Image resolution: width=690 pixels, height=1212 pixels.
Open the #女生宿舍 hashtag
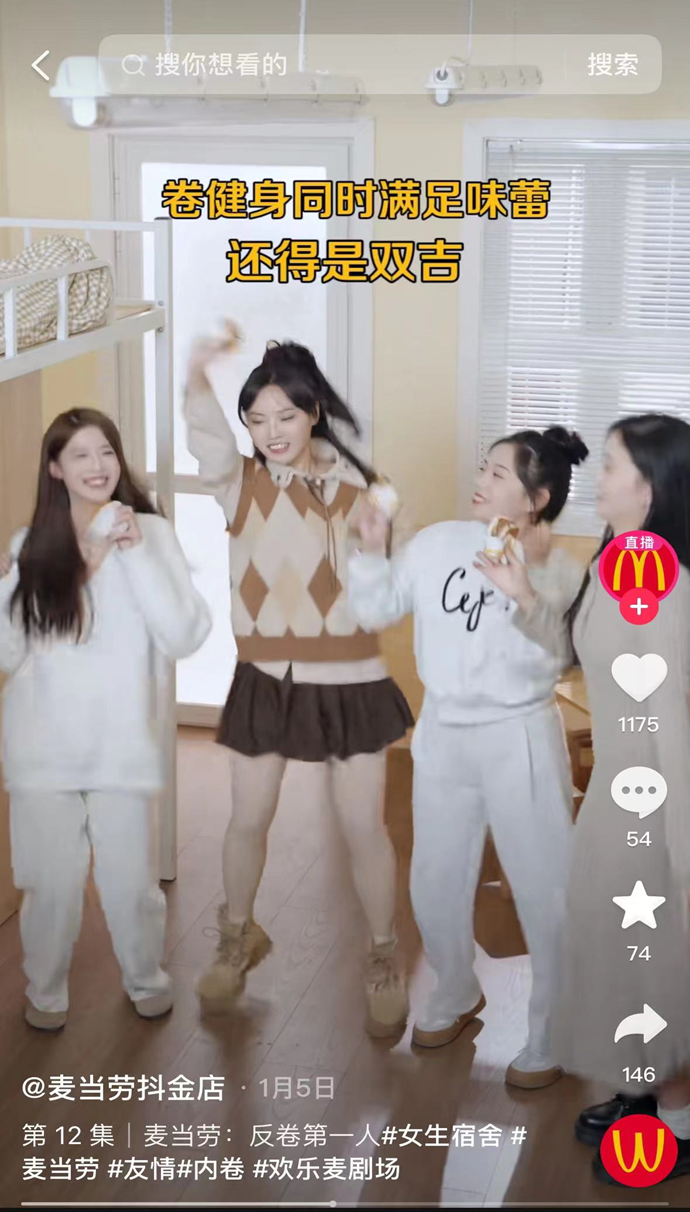point(443,1136)
